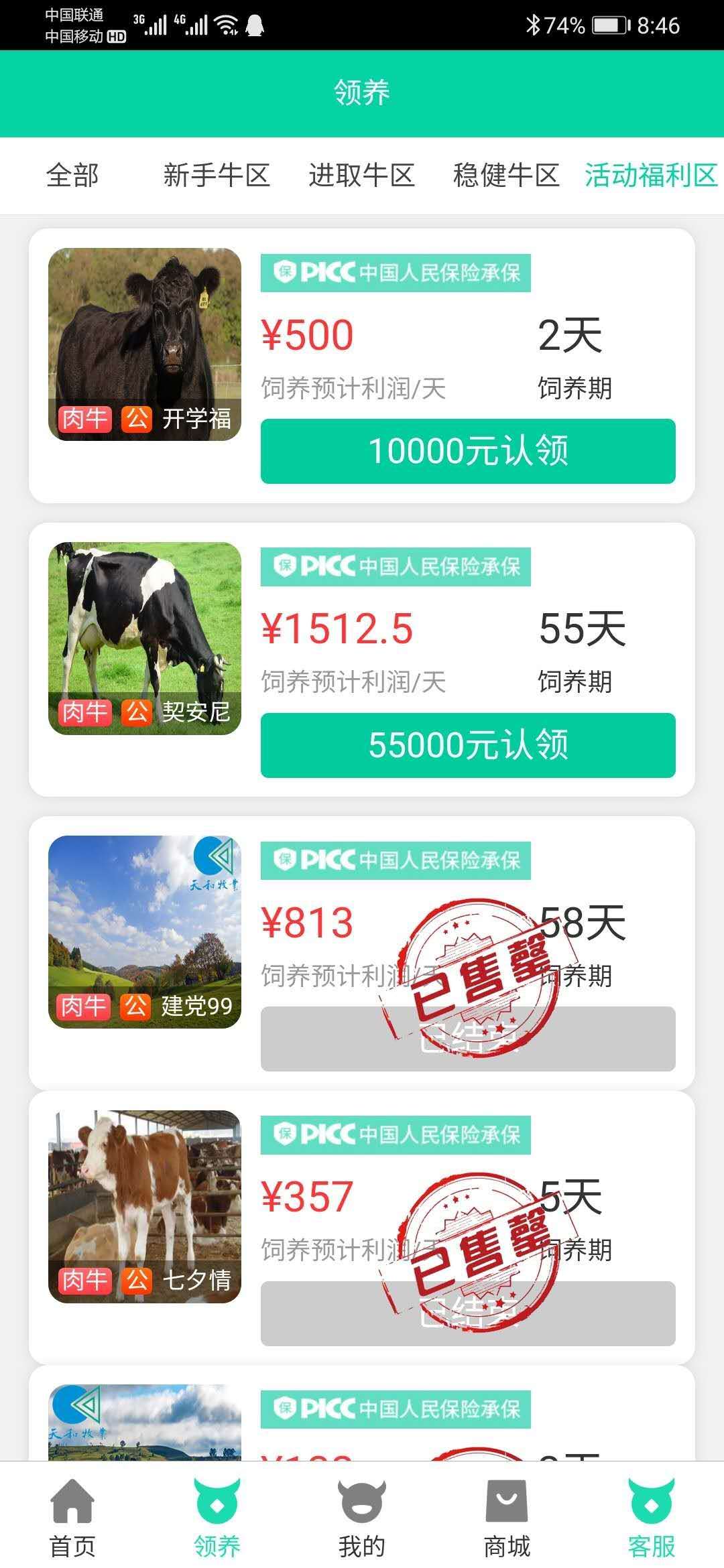Screen dimensions: 724x1568
Task: Open the 契安尼 cattle card
Action: coord(145,638)
